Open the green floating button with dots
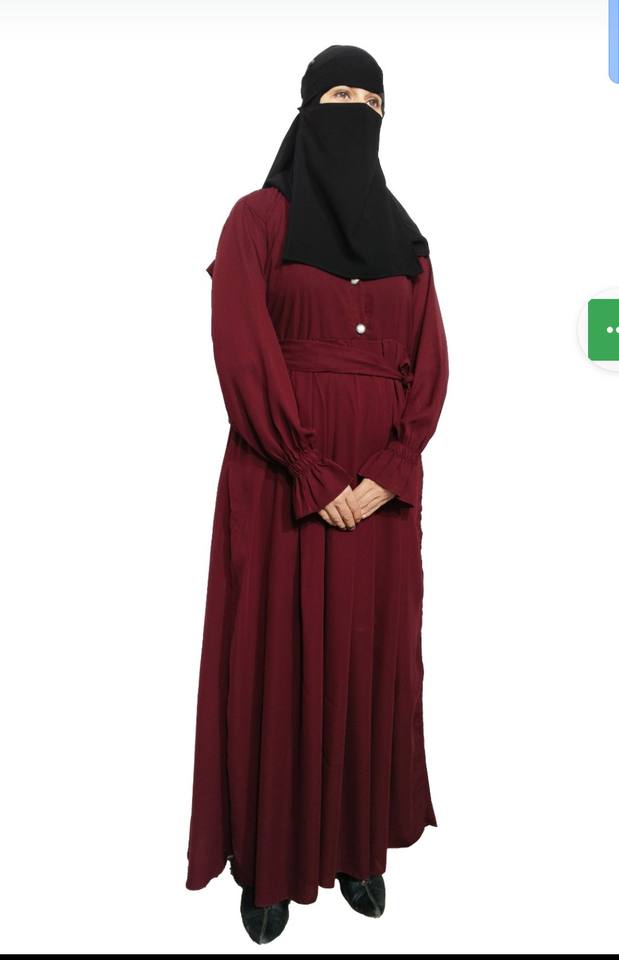The image size is (619, 960). coord(604,329)
